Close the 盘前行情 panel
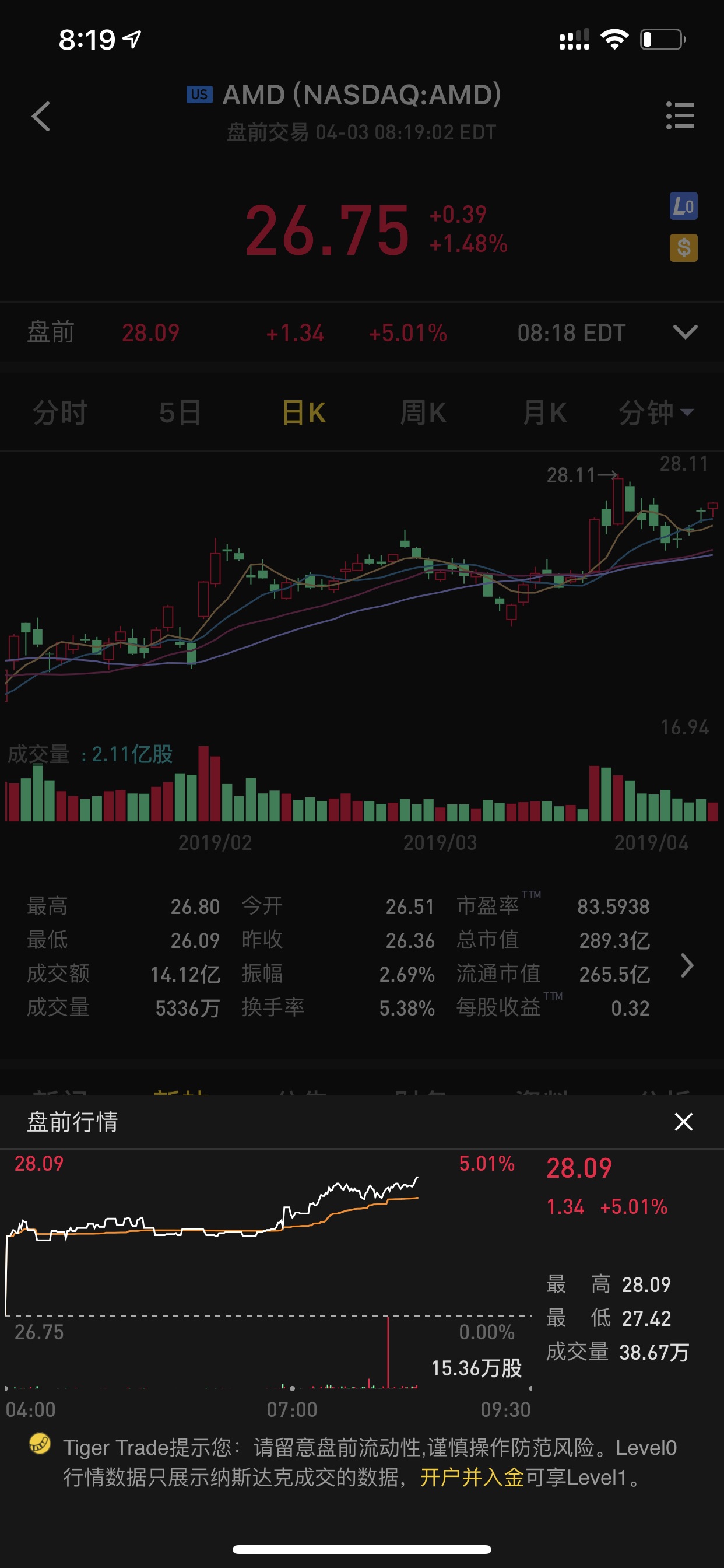Screen dimensions: 724x1568 pyautogui.click(x=684, y=1121)
